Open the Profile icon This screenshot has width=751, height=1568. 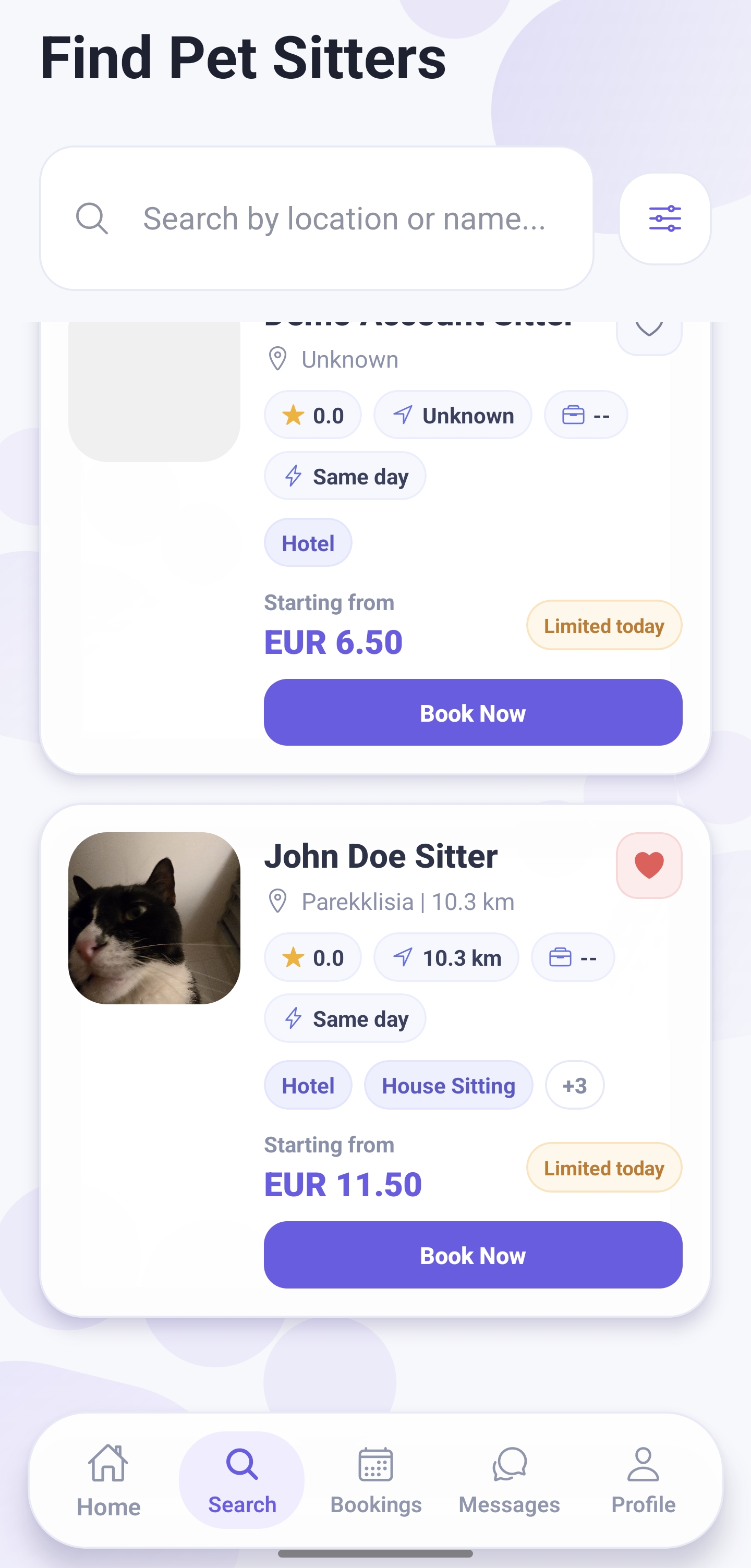[643, 1463]
